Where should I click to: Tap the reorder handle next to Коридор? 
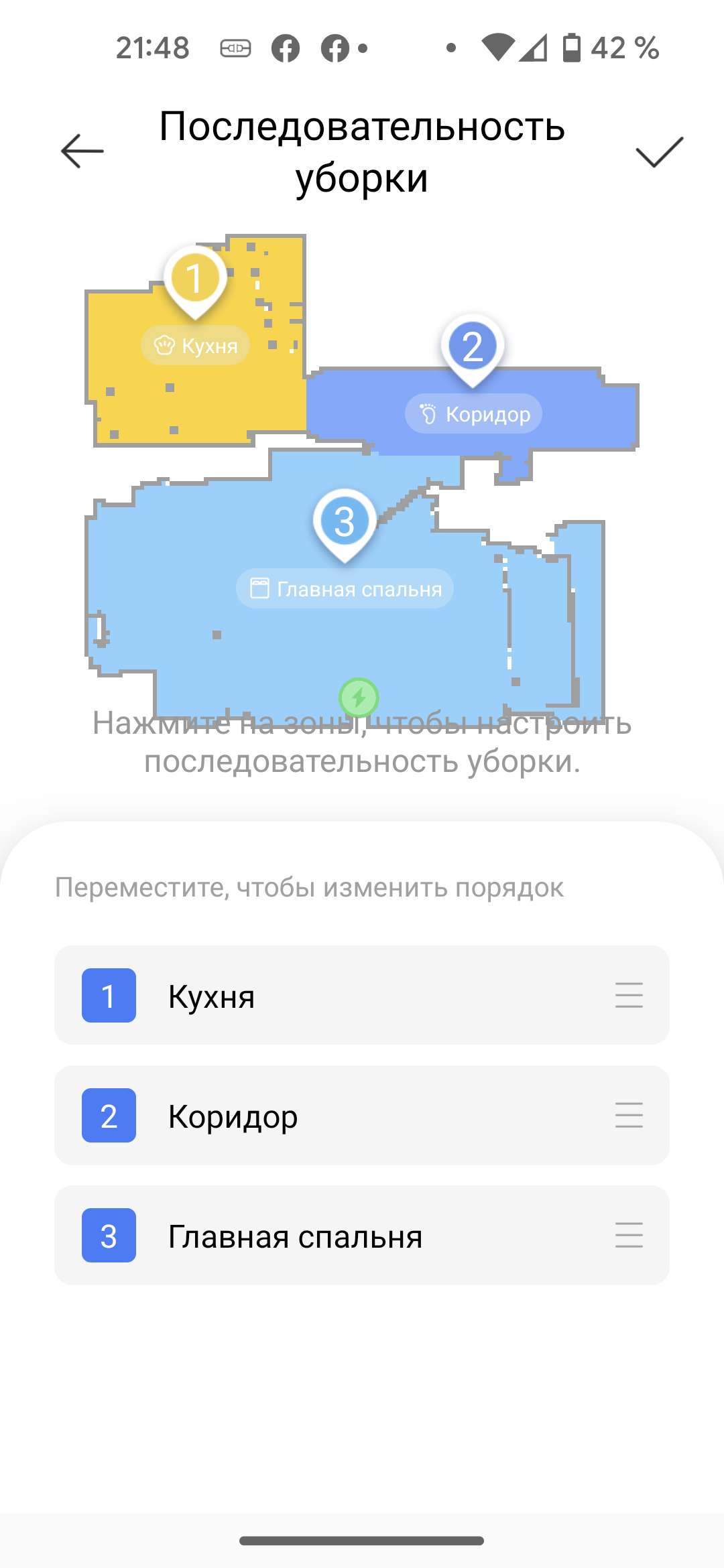click(629, 1116)
